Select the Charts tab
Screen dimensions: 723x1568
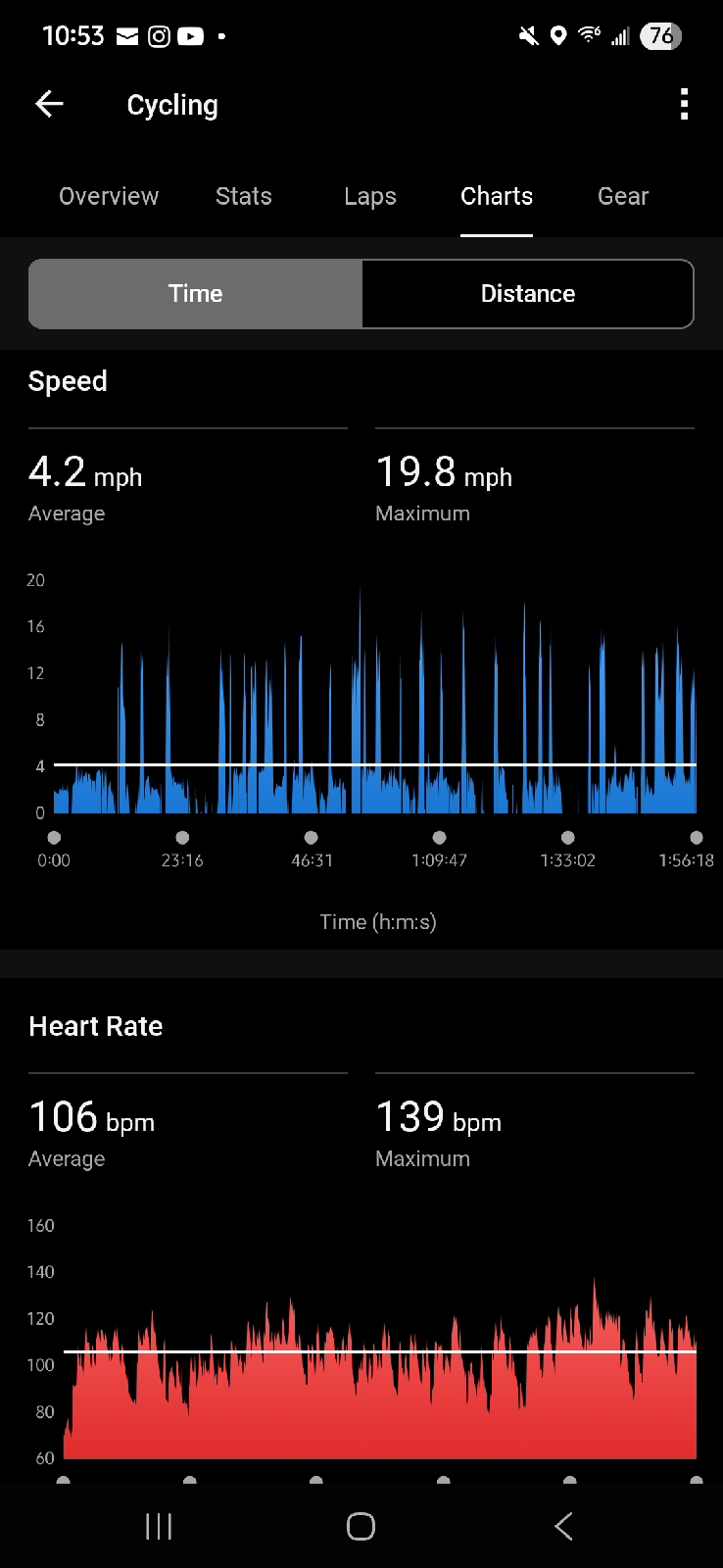click(x=497, y=196)
